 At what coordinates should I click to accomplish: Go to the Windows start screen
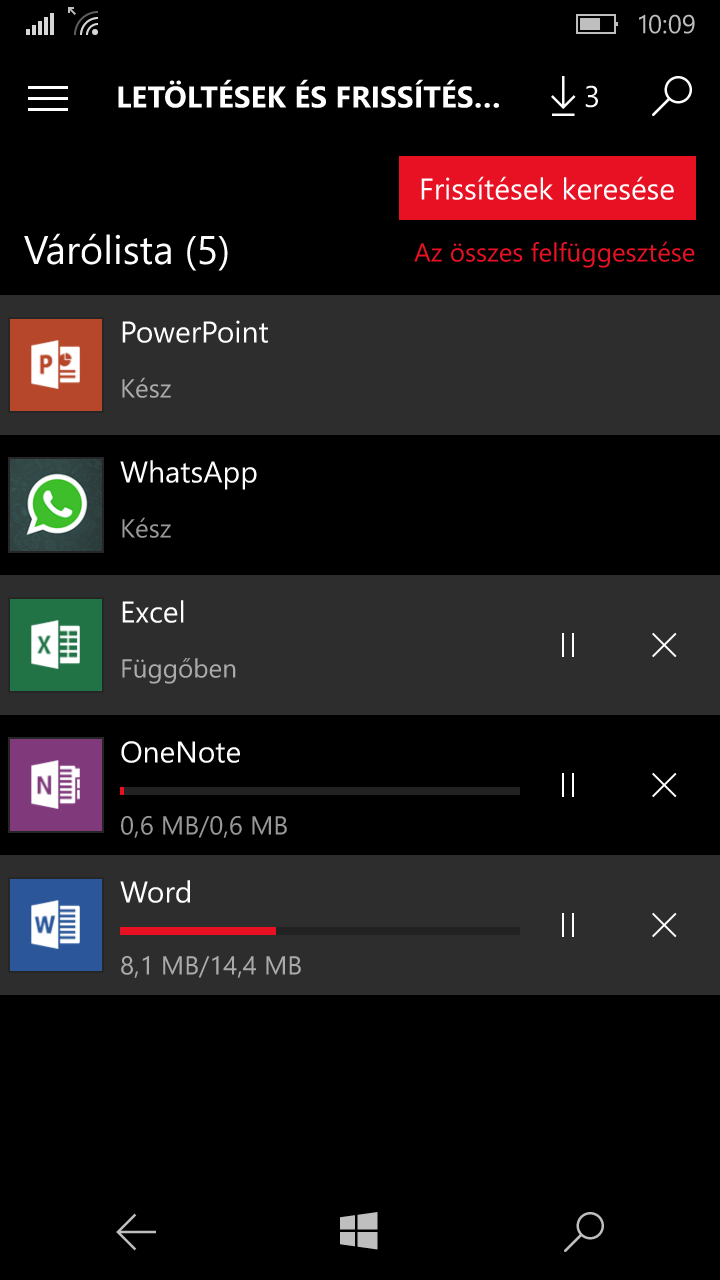[359, 1231]
